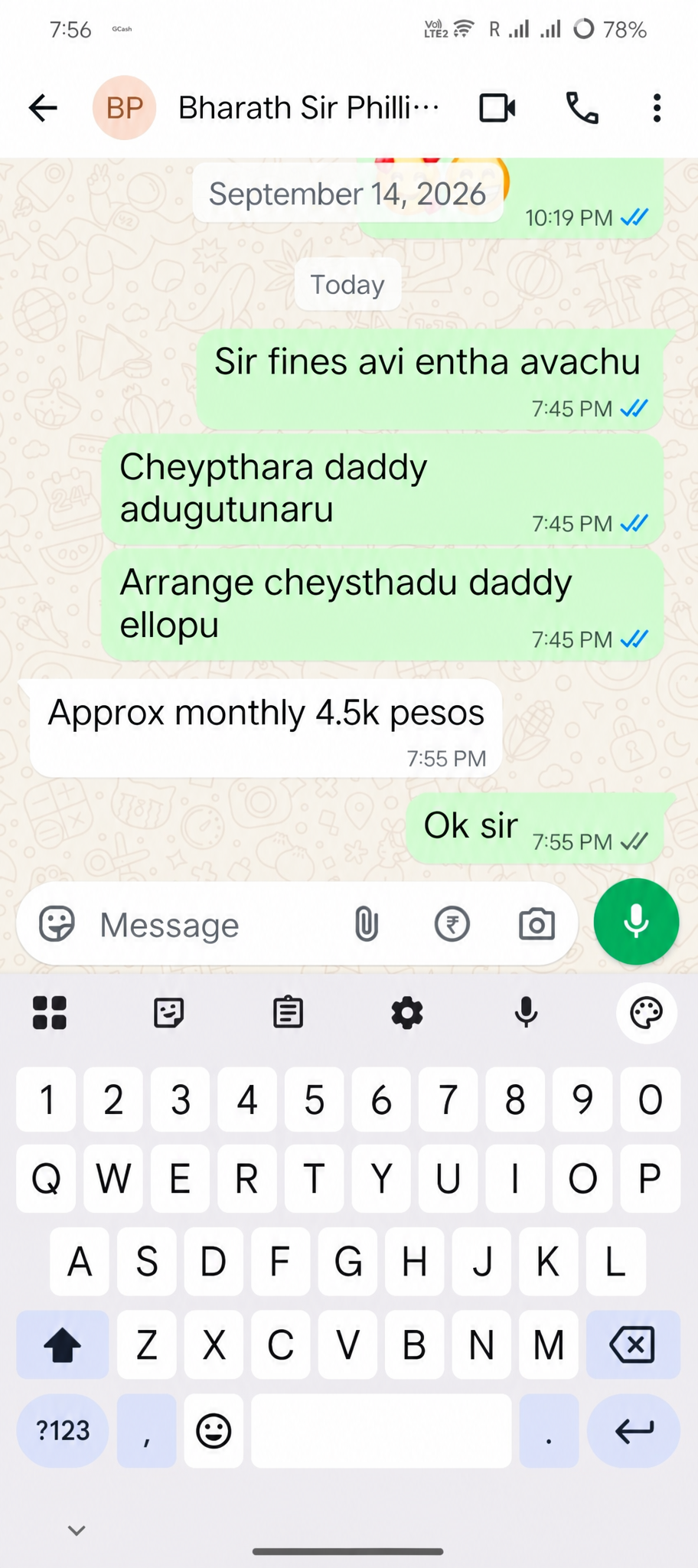Image resolution: width=698 pixels, height=1568 pixels.
Task: Open keyboard sticker panel
Action: pyautogui.click(x=168, y=1013)
